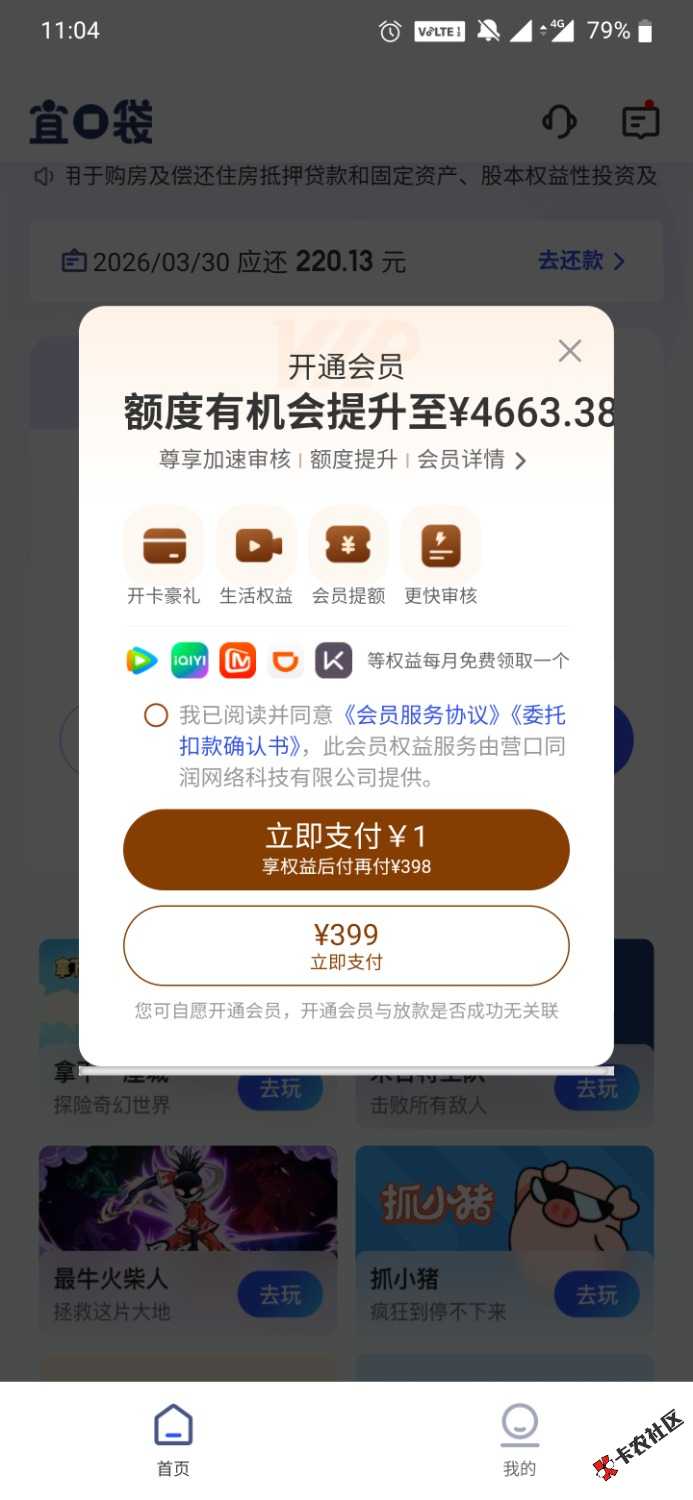Check the agreement consent circle
693x1500 pixels.
point(156,715)
